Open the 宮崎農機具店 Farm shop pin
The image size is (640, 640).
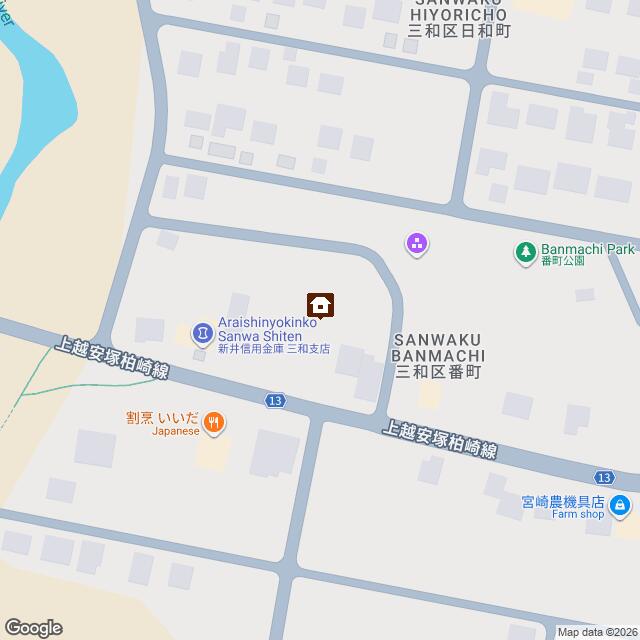(x=621, y=506)
